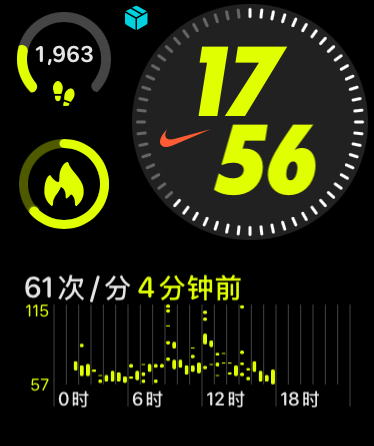Open the heart rate graph showing 61次/分
This screenshot has width=374, height=446.
pos(188,341)
